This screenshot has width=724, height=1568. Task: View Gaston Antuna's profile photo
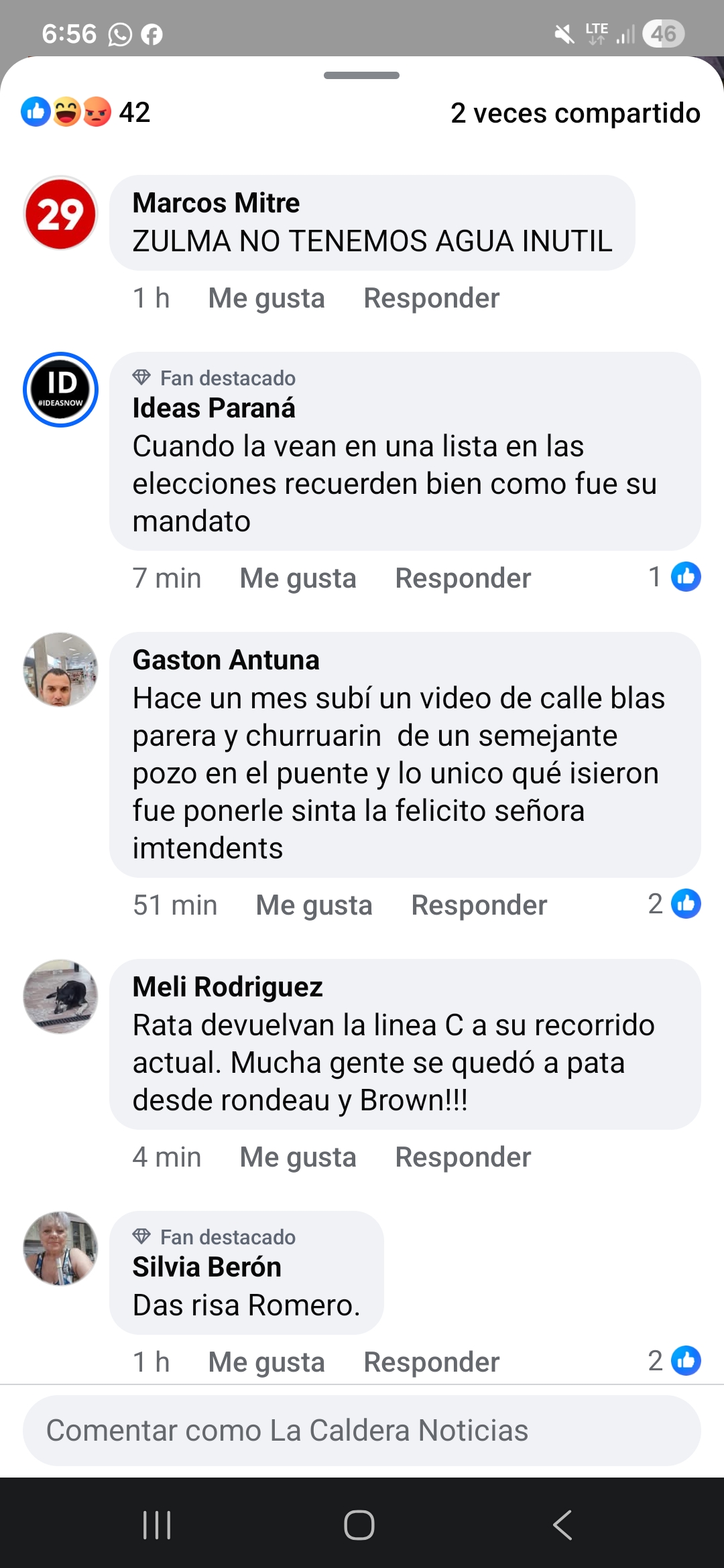(60, 669)
